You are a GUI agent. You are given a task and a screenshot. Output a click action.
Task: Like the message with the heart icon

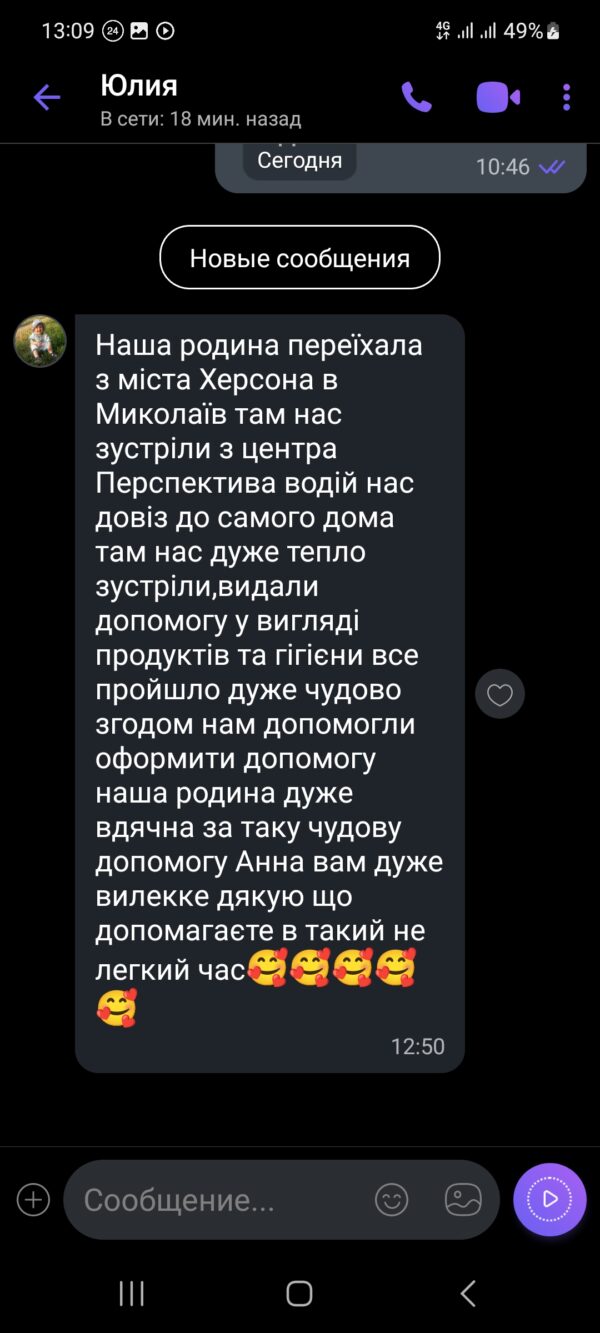(500, 694)
